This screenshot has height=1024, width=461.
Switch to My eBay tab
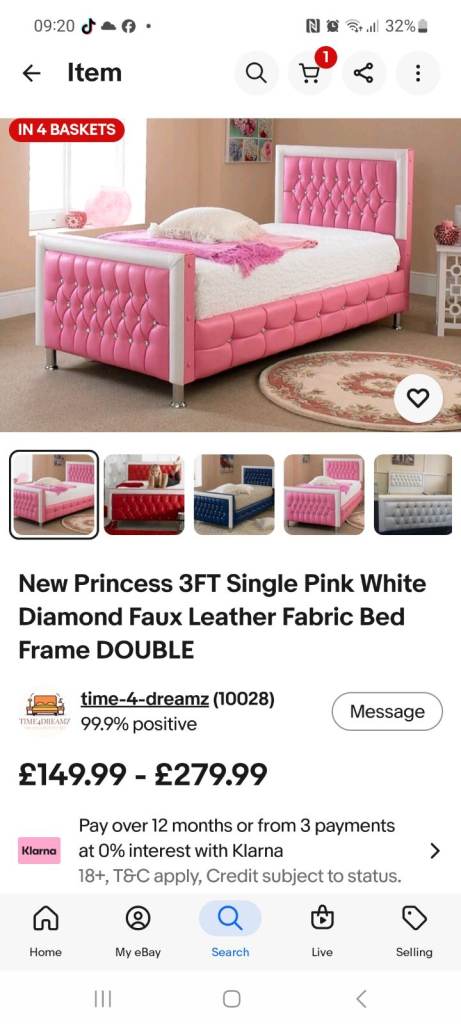coord(138,931)
